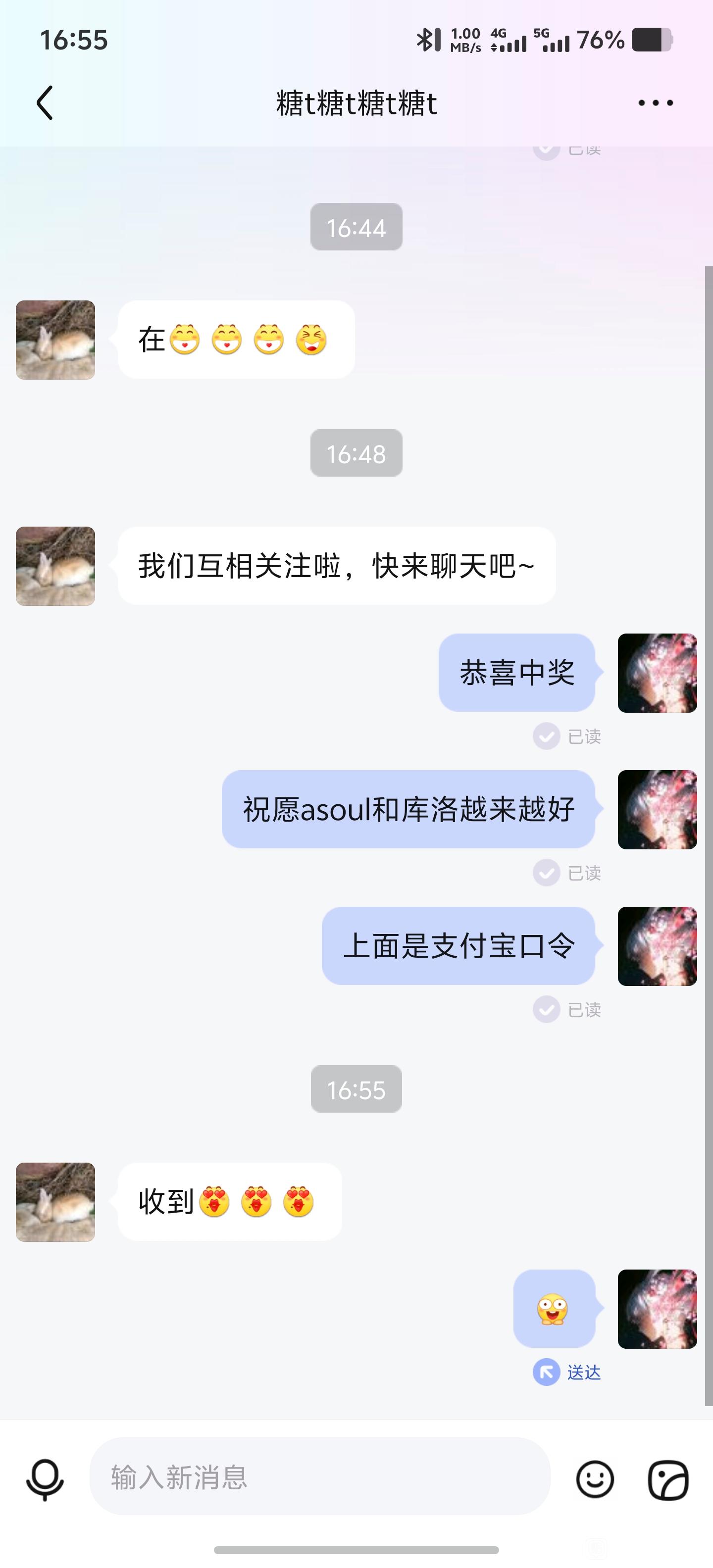Open the three-dot overflow menu

[655, 103]
